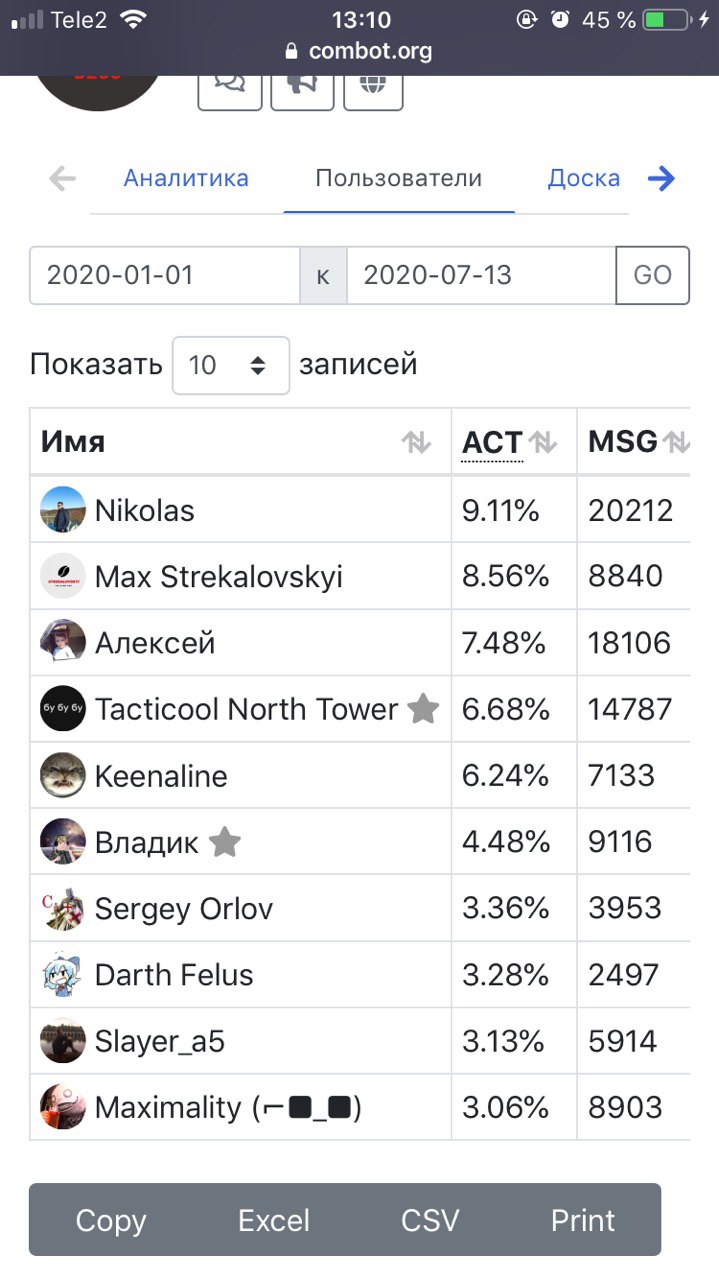
Task: Edit the start date 2020-01-01 field
Action: (x=165, y=275)
